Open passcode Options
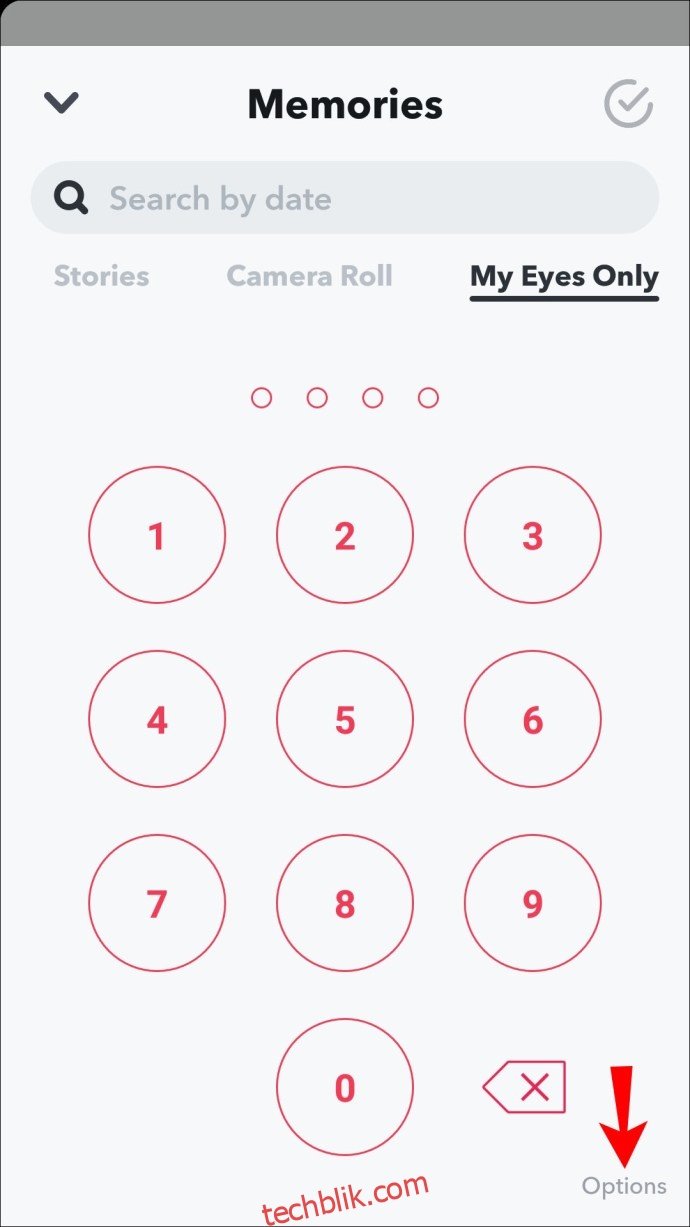Viewport: 690px width, 1227px height. (624, 1186)
